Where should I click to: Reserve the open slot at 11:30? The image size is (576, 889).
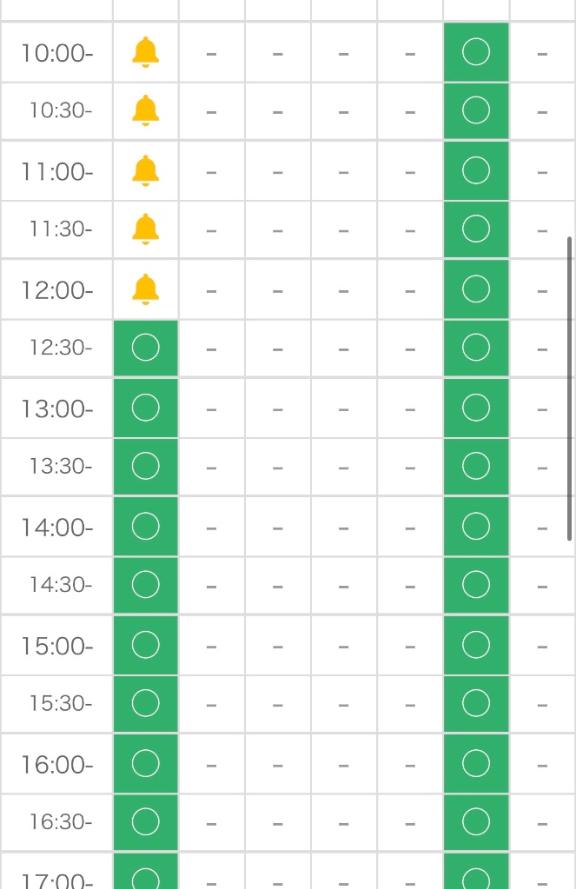[x=476, y=229]
